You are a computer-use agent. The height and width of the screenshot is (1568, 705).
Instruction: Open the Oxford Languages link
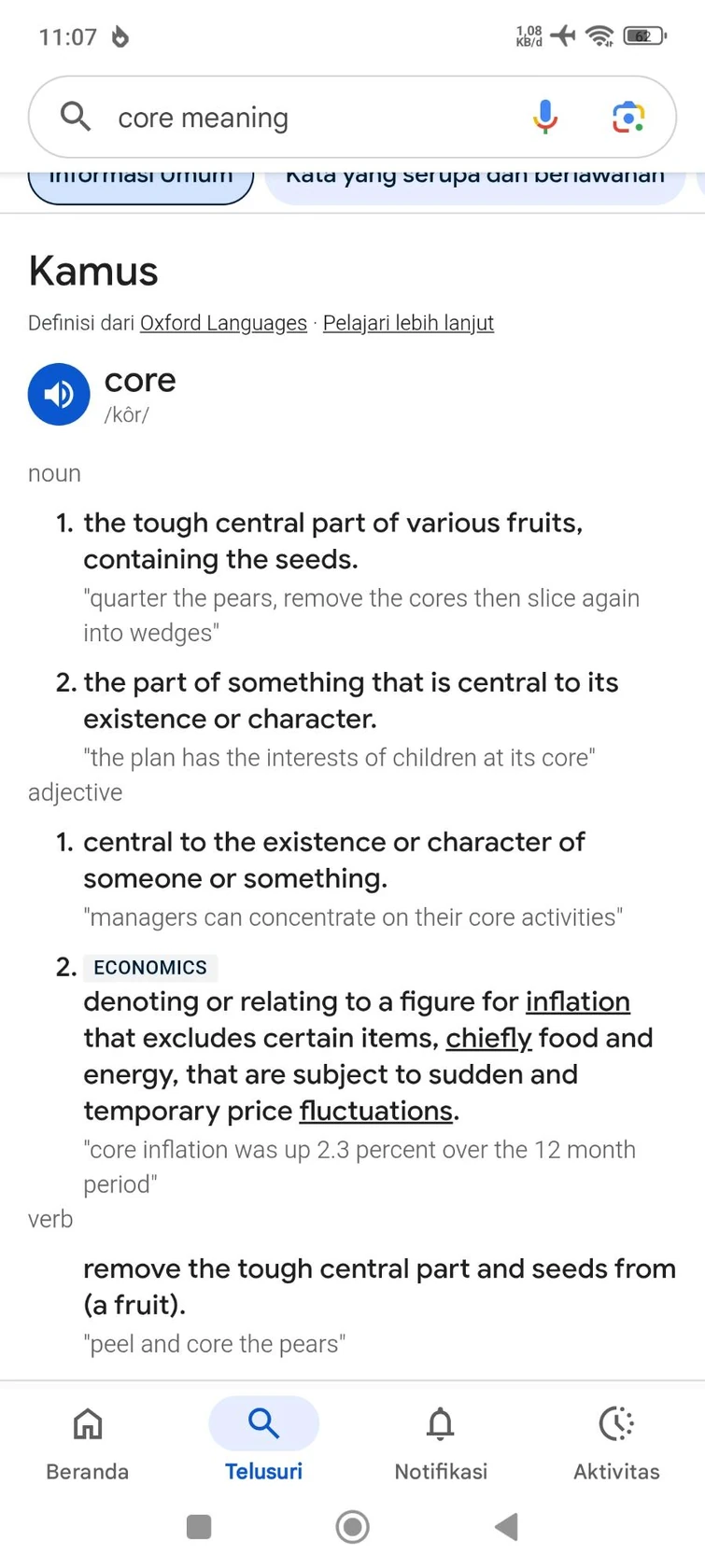223,323
